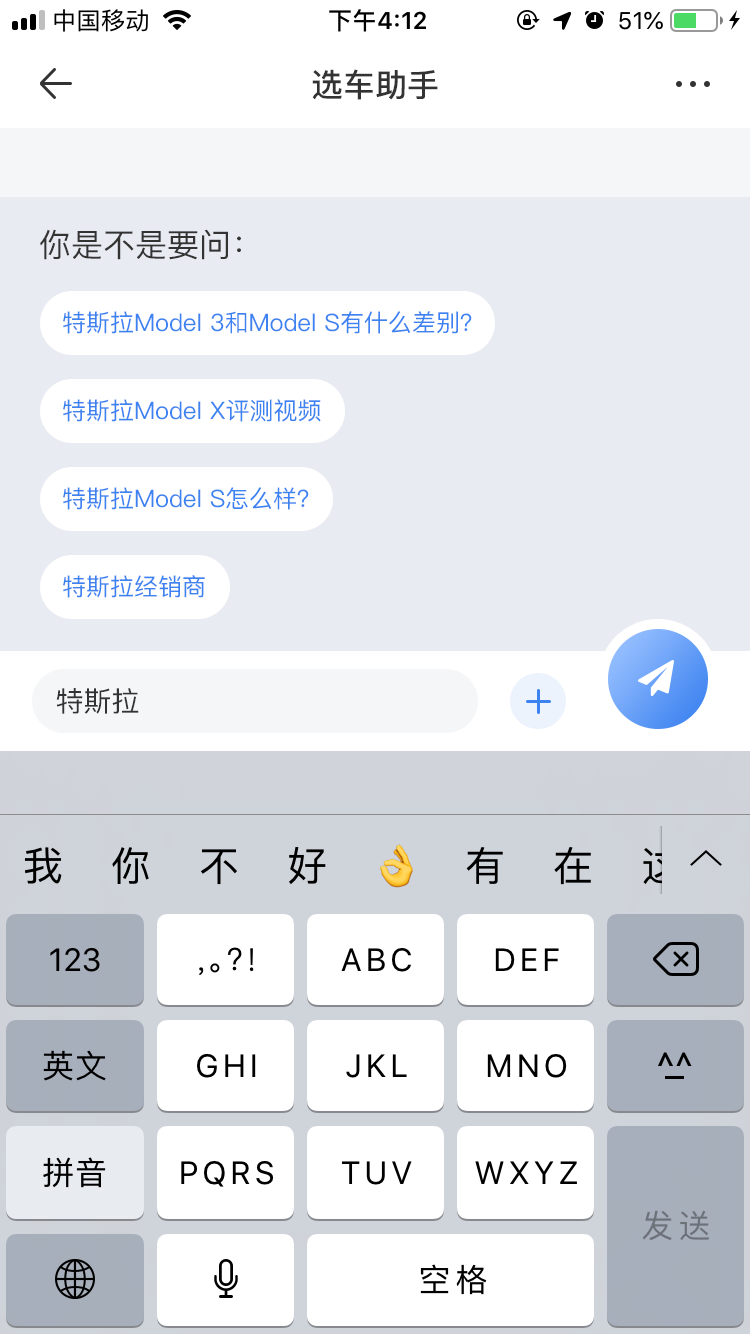Select the 特斯拉Model 3和Model S有什么差别 suggestion
This screenshot has width=750, height=1334.
(x=267, y=323)
